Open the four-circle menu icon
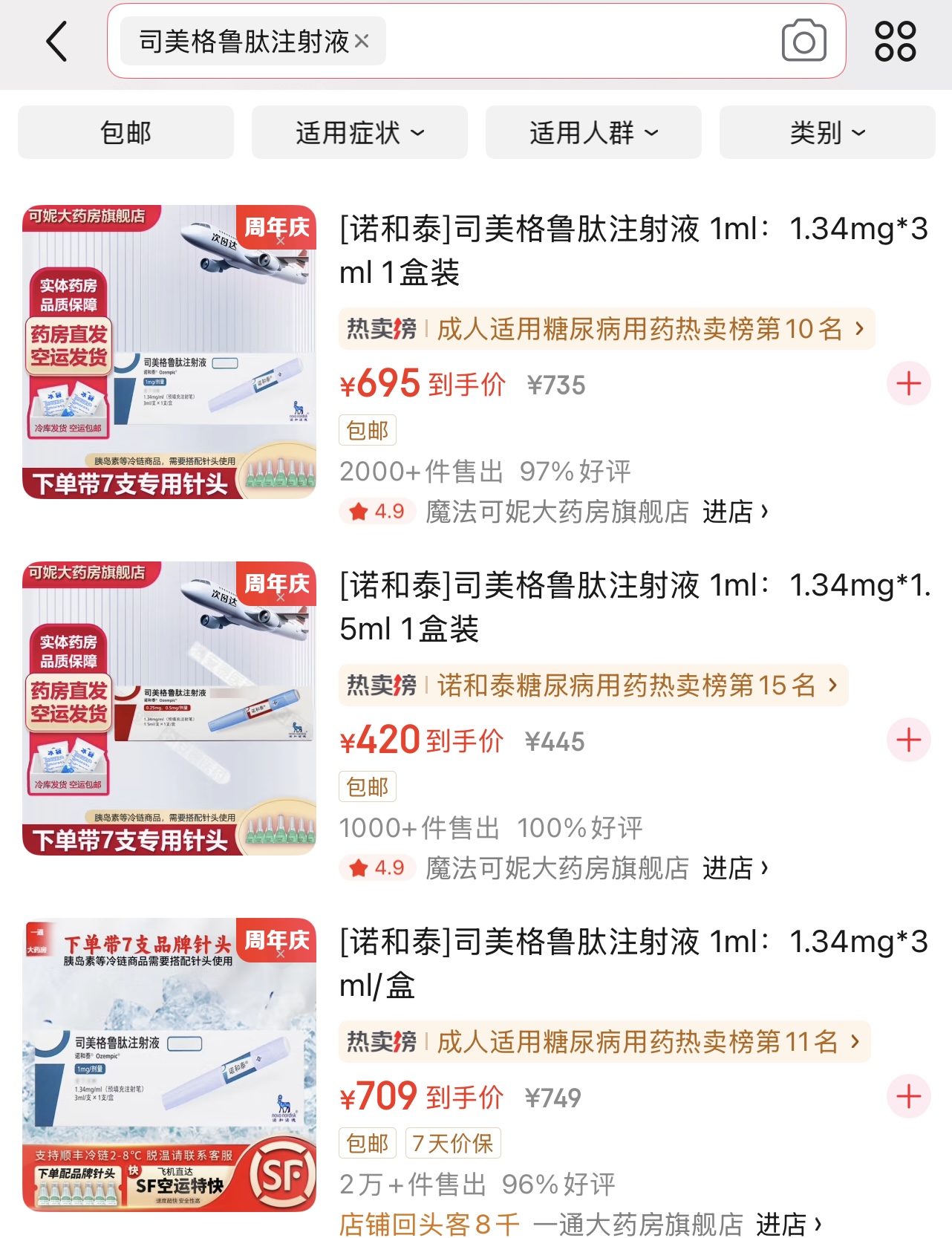 895,42
